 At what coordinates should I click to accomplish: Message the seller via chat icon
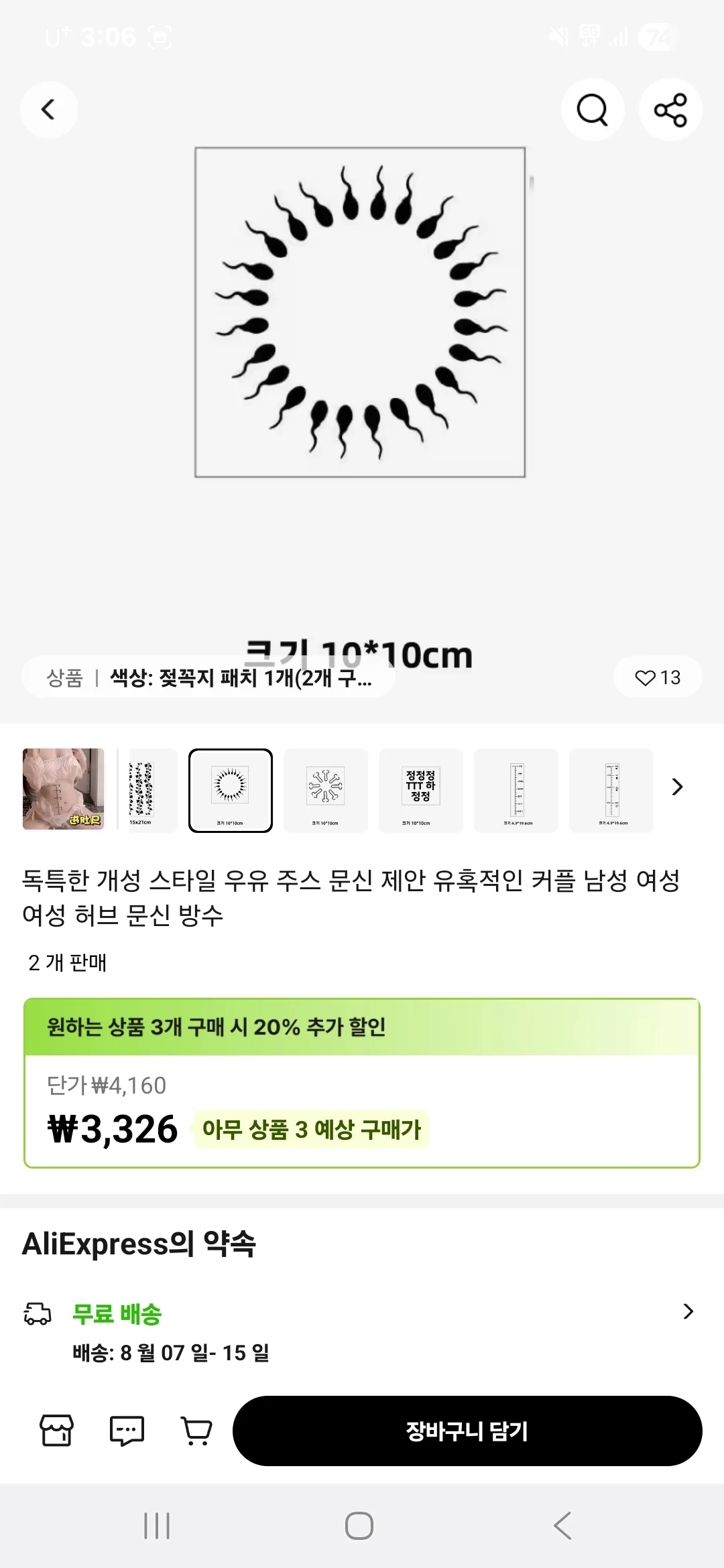(x=127, y=1431)
